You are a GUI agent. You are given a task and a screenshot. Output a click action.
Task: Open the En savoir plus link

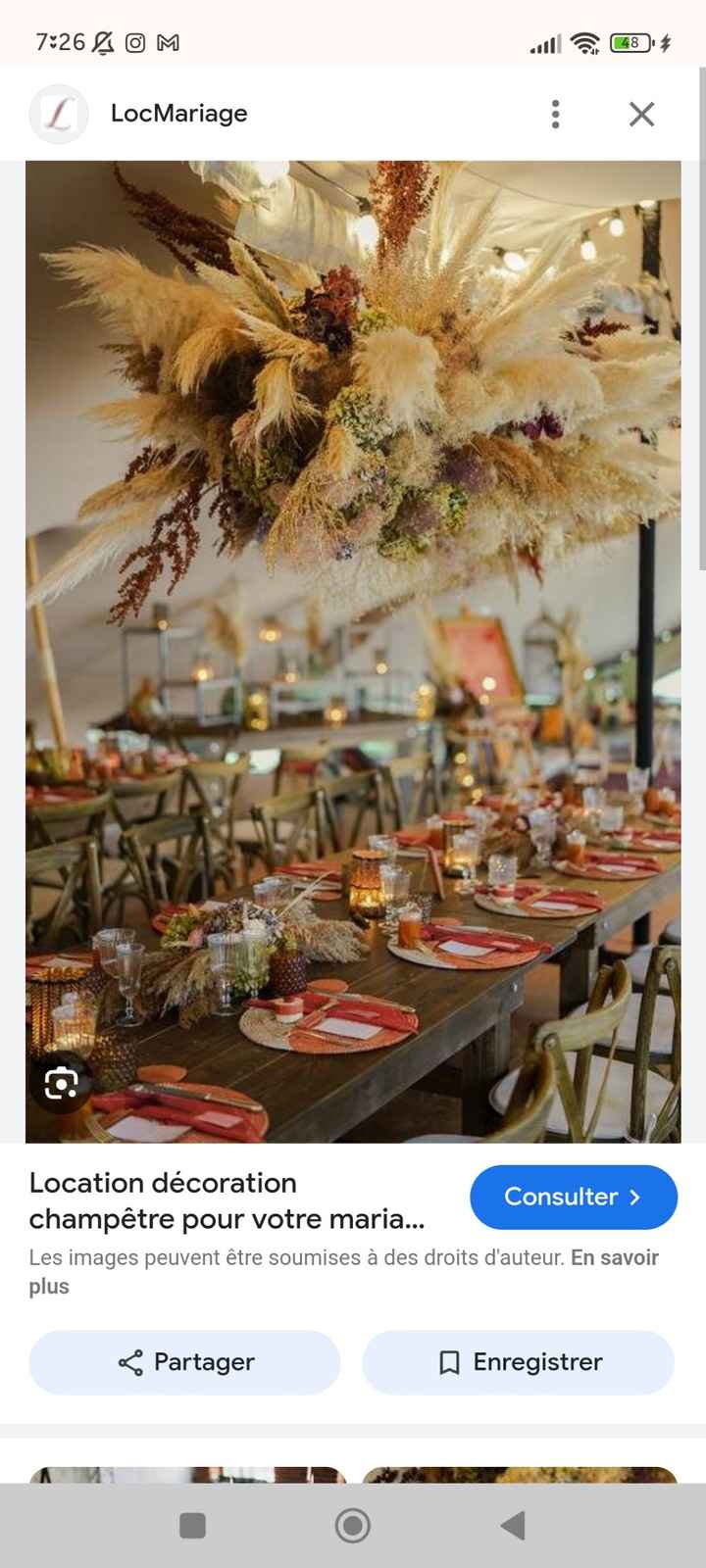[614, 1258]
